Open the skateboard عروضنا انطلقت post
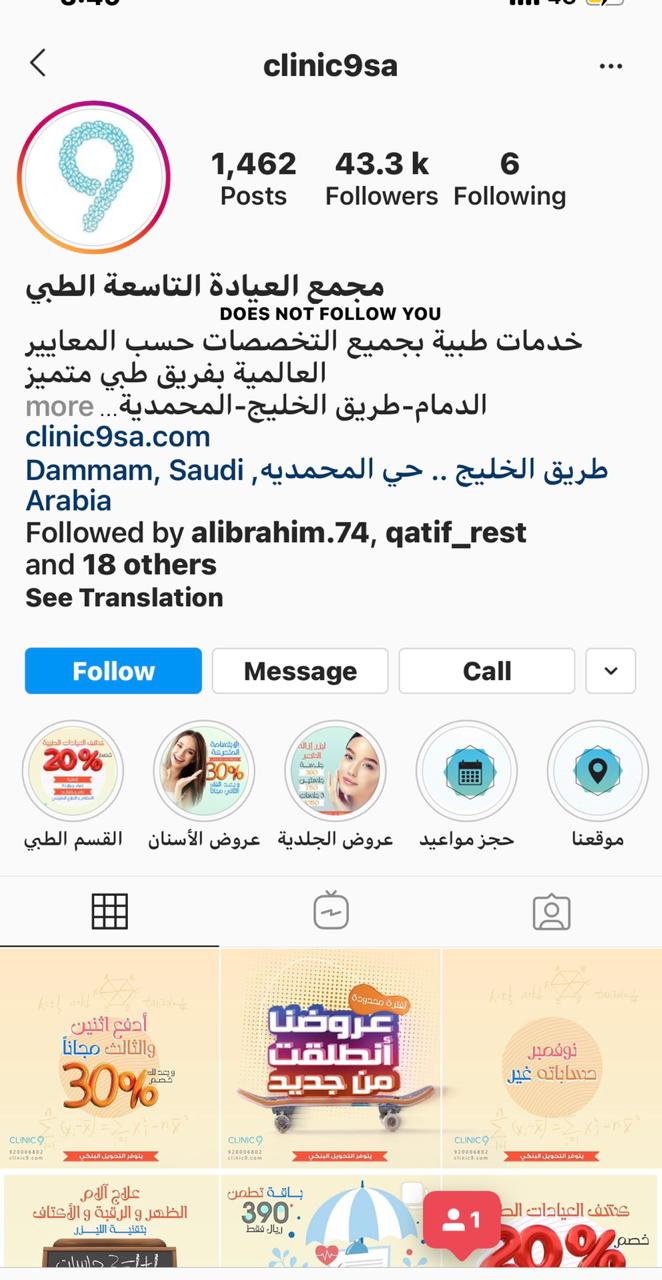The height and width of the screenshot is (1280, 662). click(x=331, y=1058)
